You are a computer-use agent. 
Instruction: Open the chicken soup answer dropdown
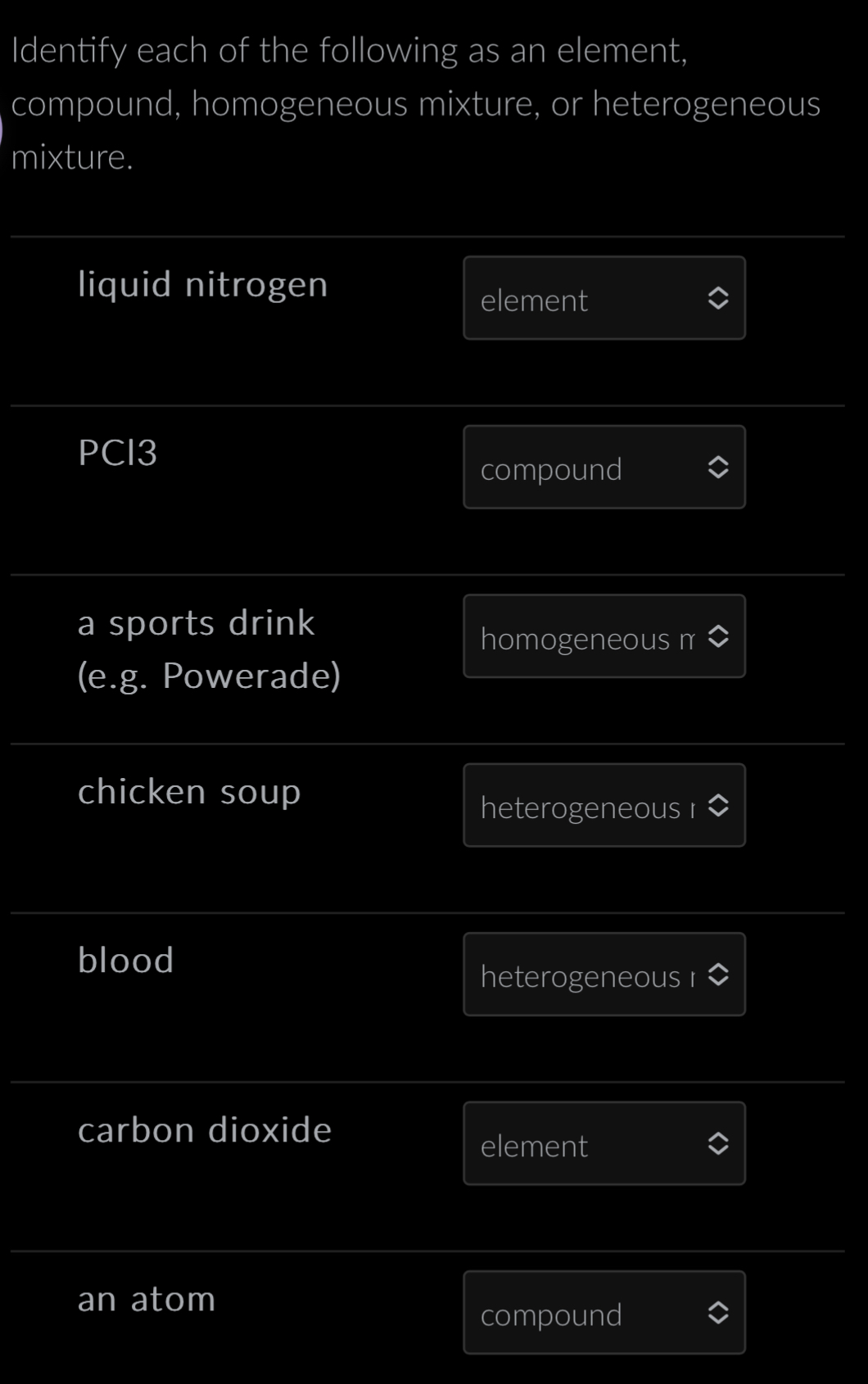(x=604, y=805)
